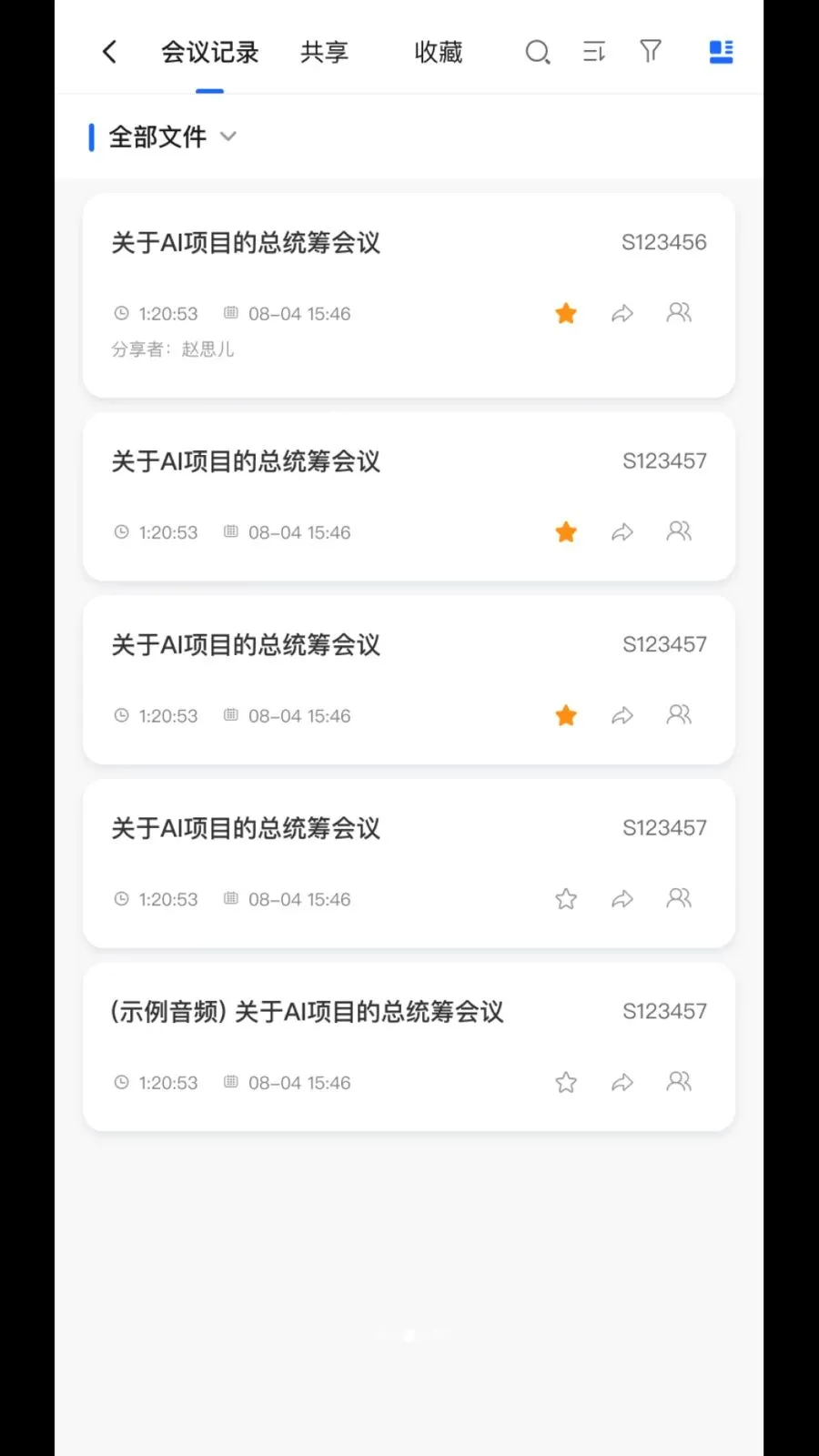Open the filter icon
Screen dimensions: 819x1456
point(650,52)
